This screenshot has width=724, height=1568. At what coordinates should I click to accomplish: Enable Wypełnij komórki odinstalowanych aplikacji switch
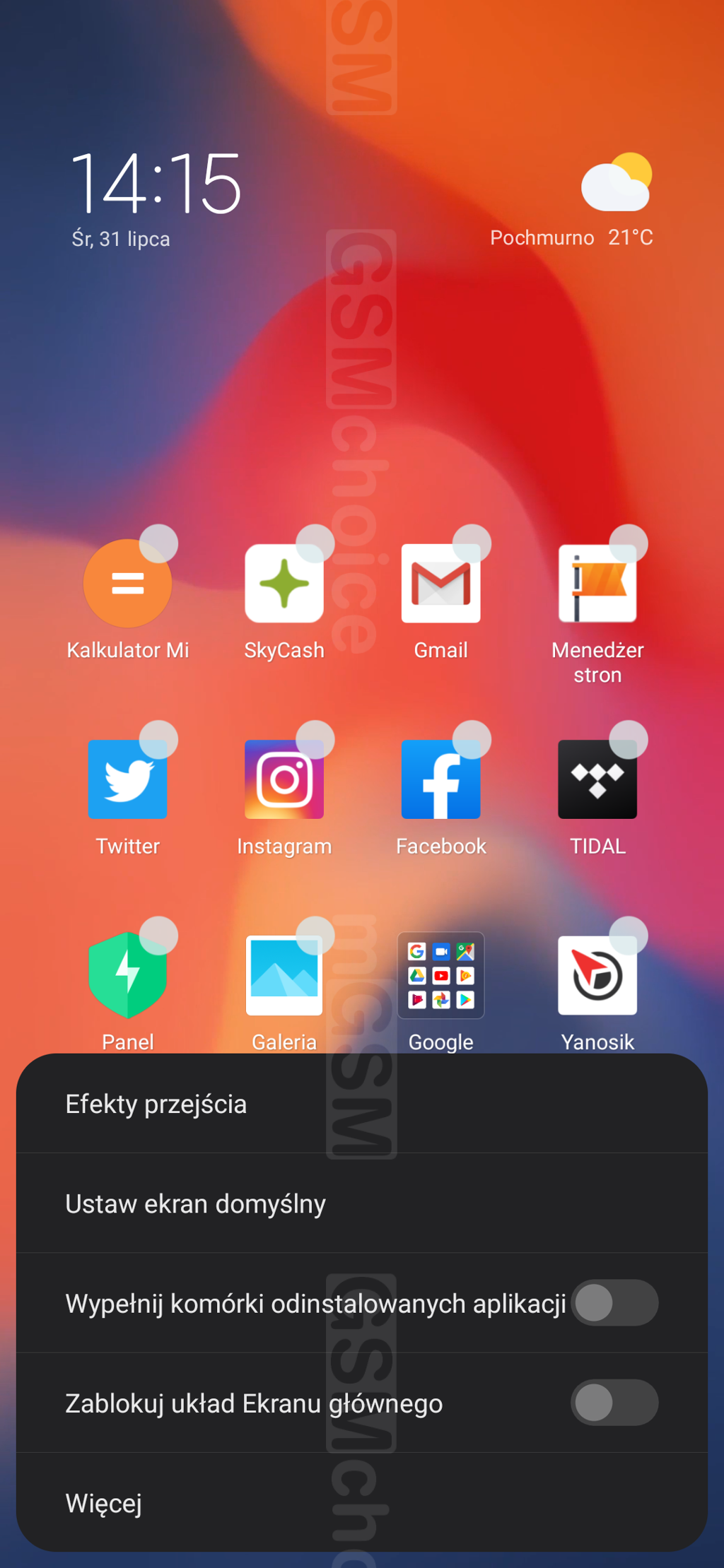[x=614, y=1303]
